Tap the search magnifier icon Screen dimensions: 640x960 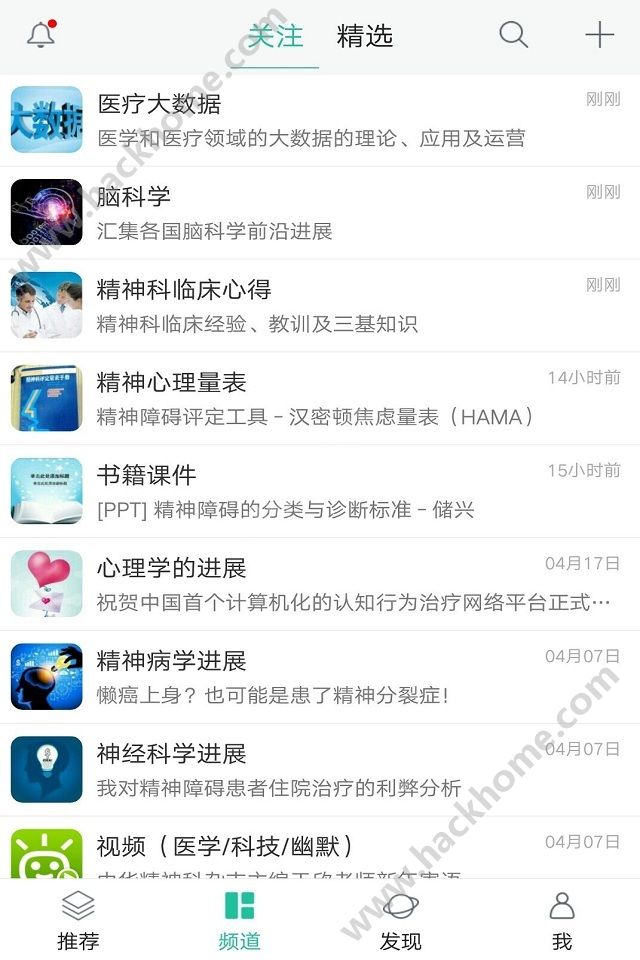point(513,35)
